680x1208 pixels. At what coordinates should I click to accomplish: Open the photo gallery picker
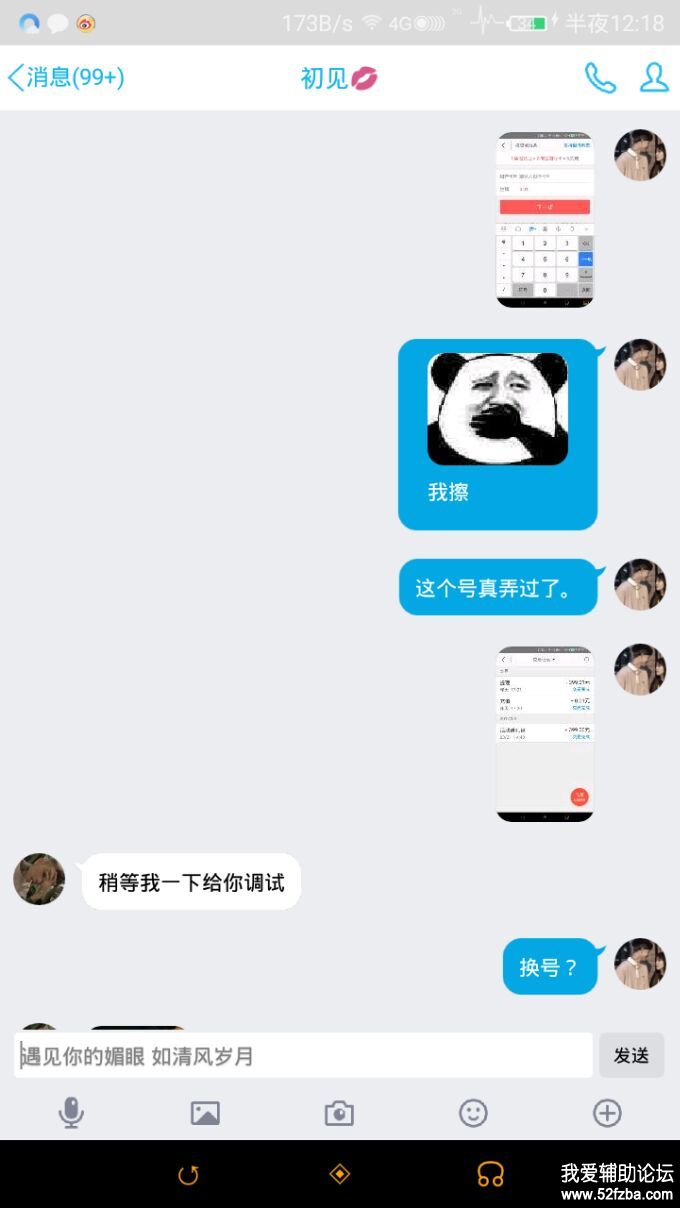(205, 1113)
